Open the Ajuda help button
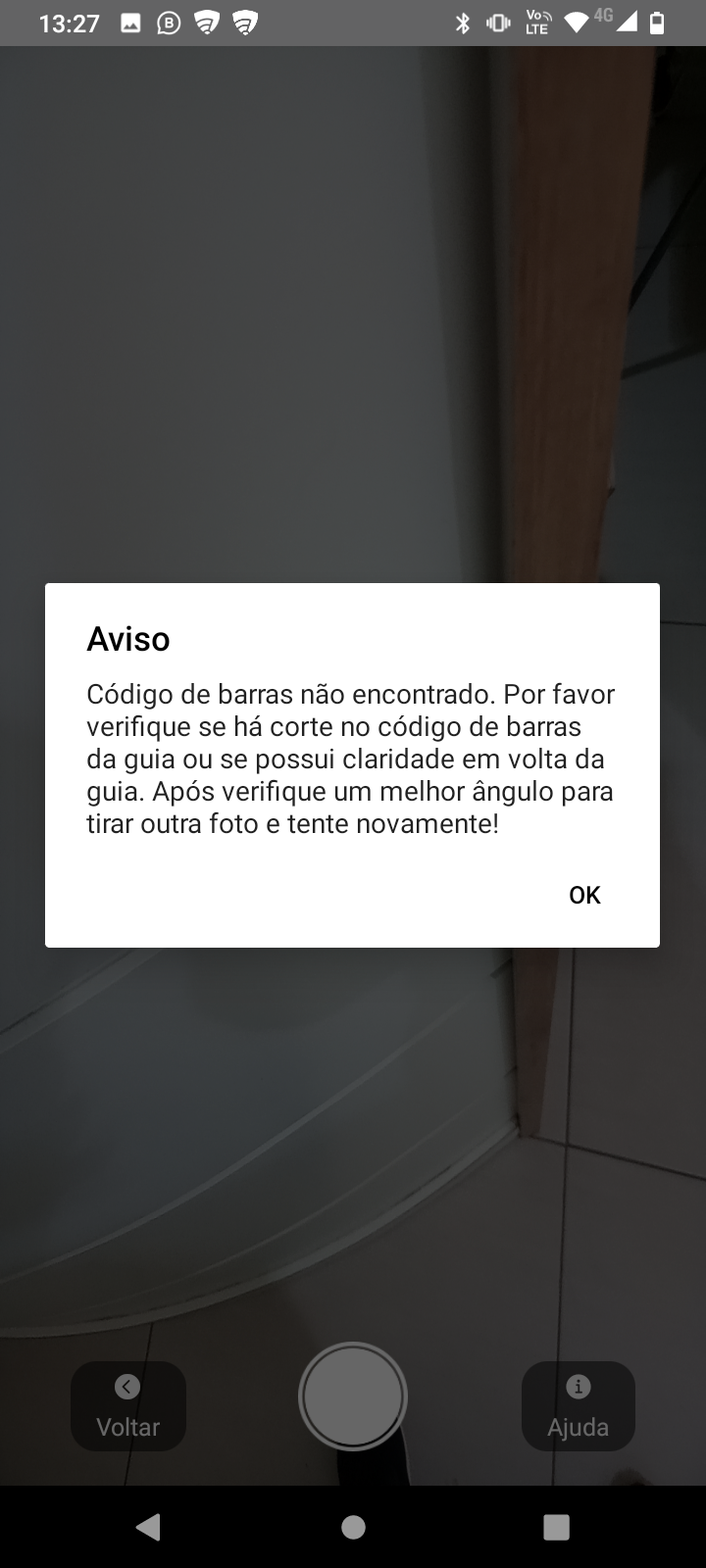 578,1406
